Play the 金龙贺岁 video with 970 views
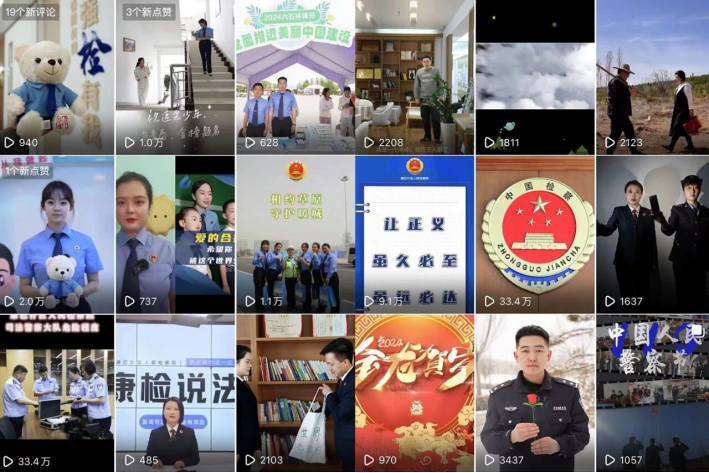709x473 pixels. click(414, 394)
